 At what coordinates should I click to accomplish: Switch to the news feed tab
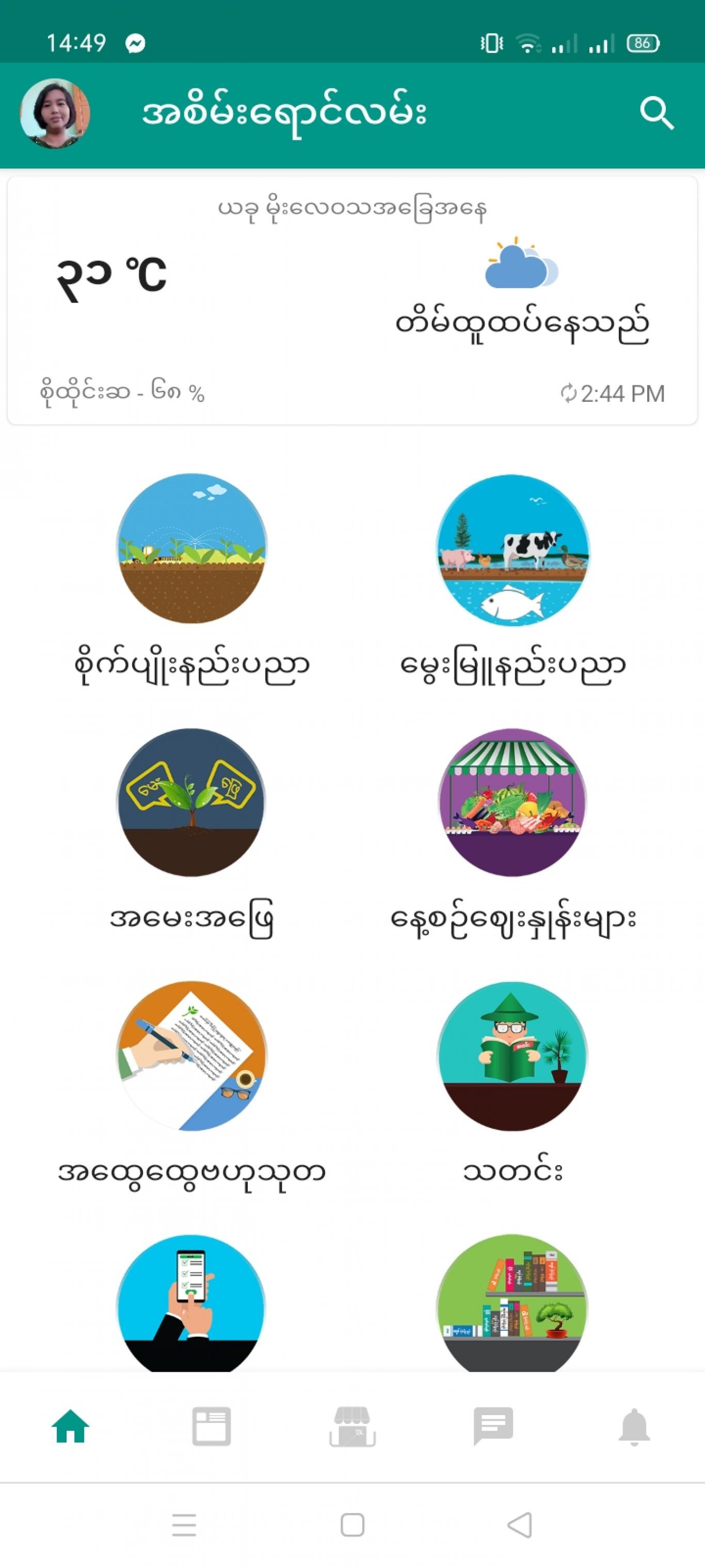pyautogui.click(x=211, y=1426)
